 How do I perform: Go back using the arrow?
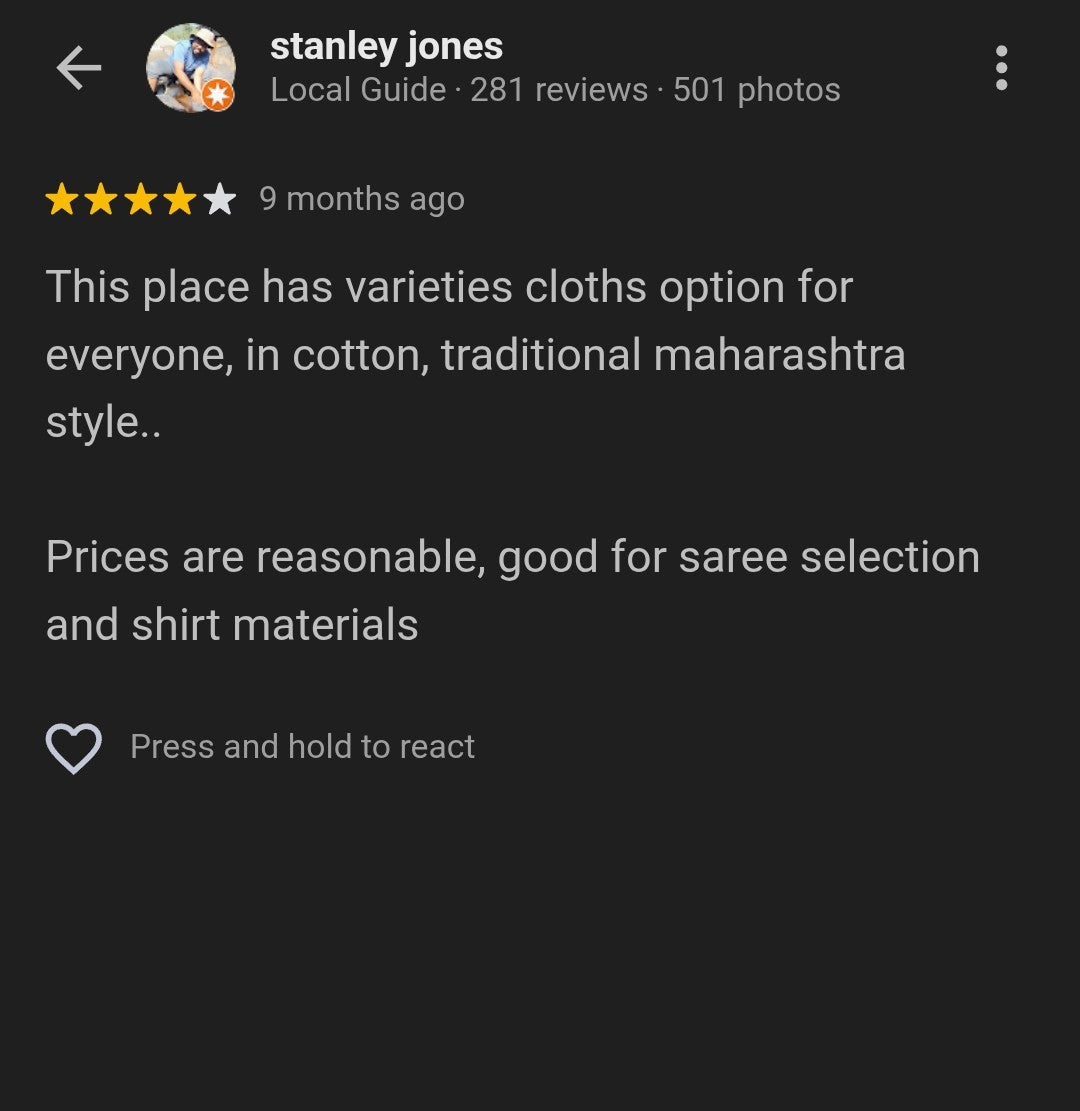pos(79,68)
